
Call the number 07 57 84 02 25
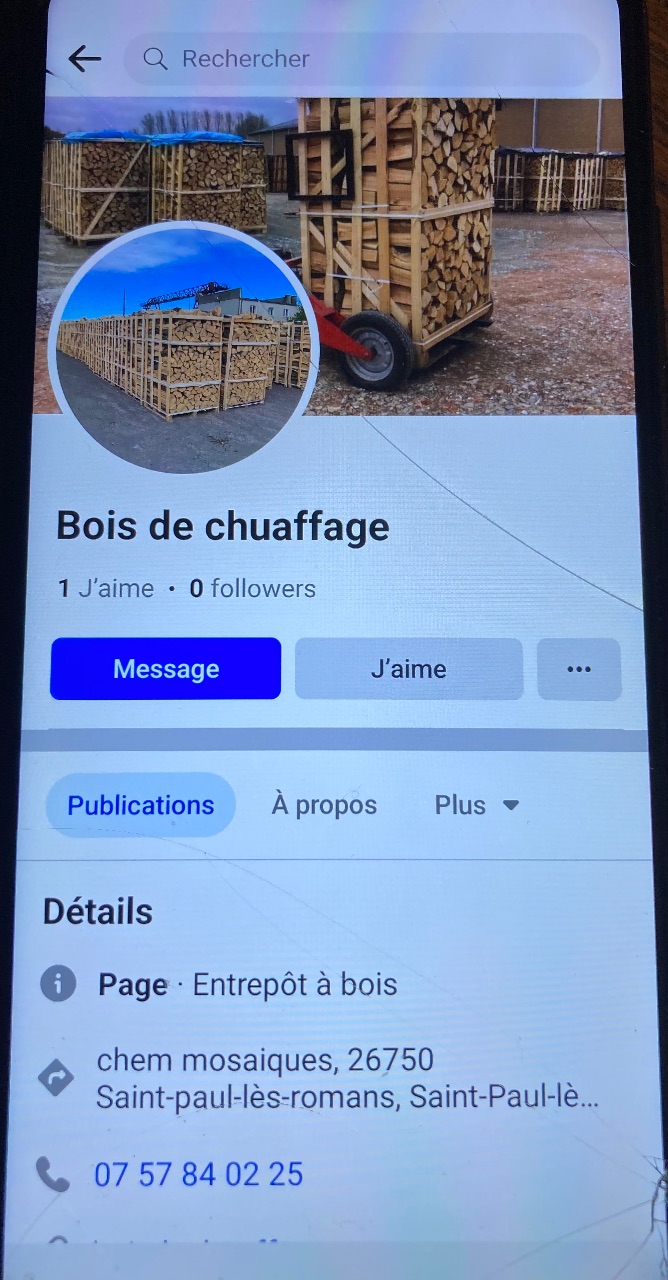coord(198,1174)
